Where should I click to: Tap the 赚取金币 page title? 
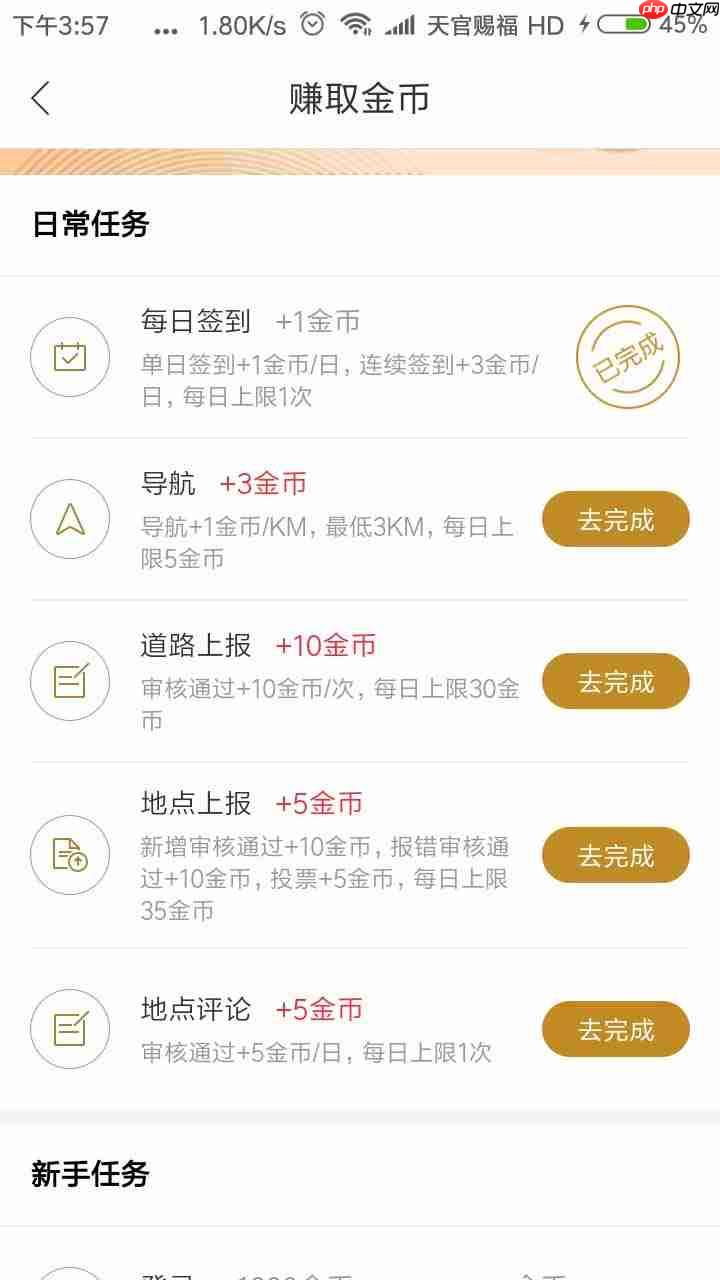pyautogui.click(x=360, y=99)
